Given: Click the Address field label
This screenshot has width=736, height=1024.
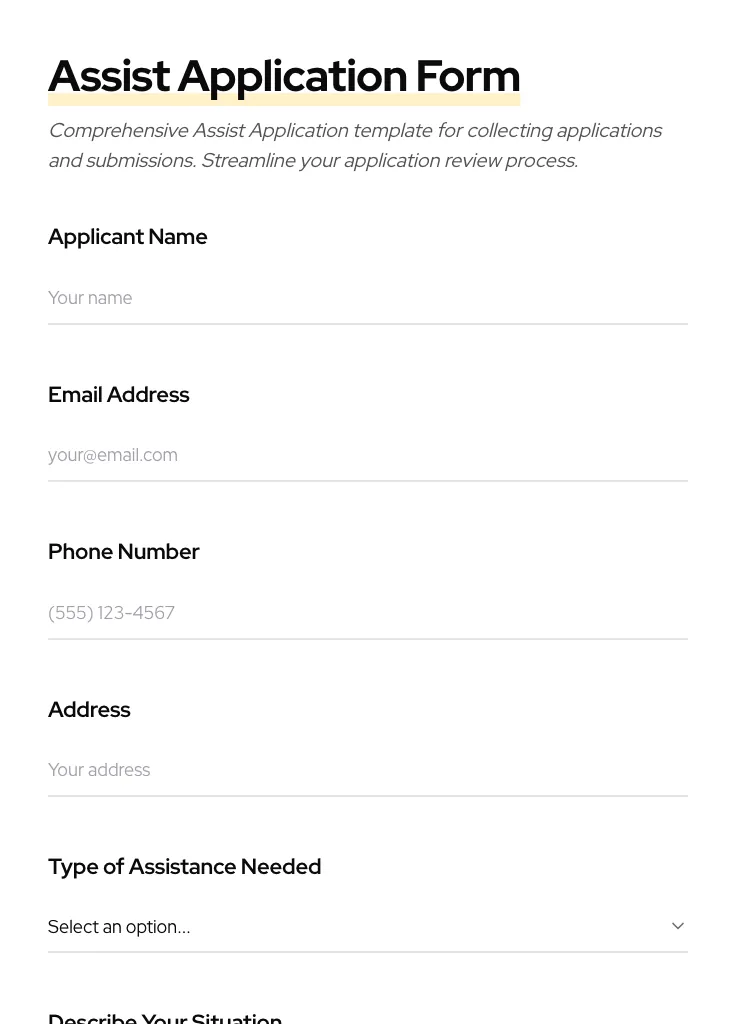Looking at the screenshot, I should pos(88,710).
